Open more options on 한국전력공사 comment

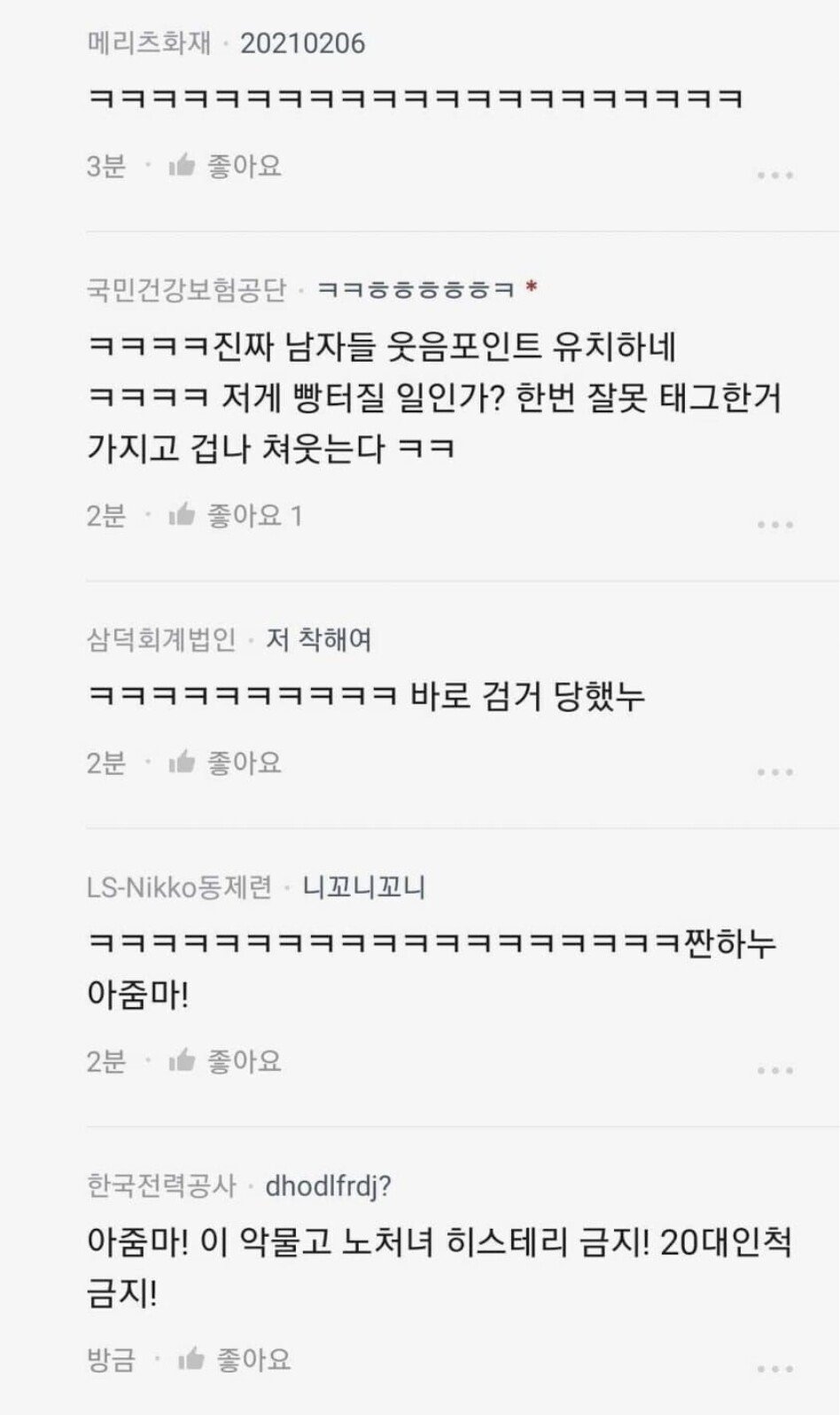(774, 1369)
